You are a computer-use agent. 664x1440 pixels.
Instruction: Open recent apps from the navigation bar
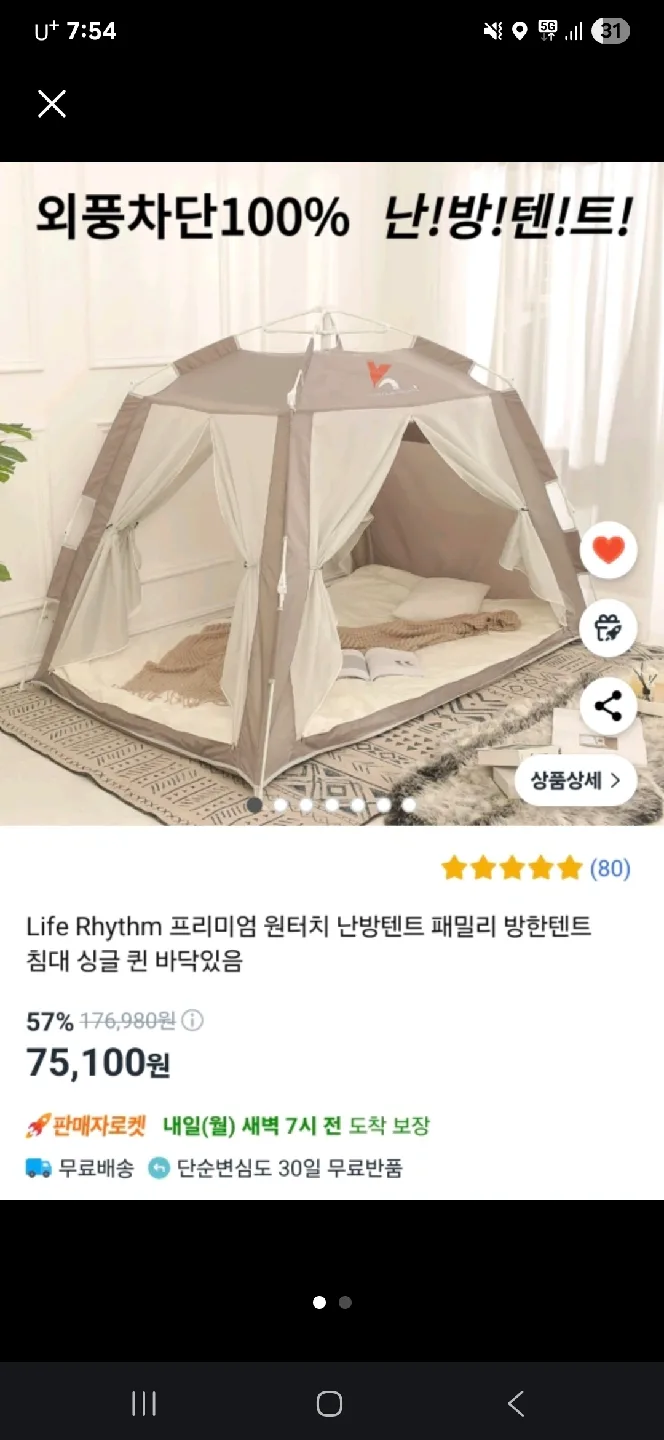[144, 1404]
